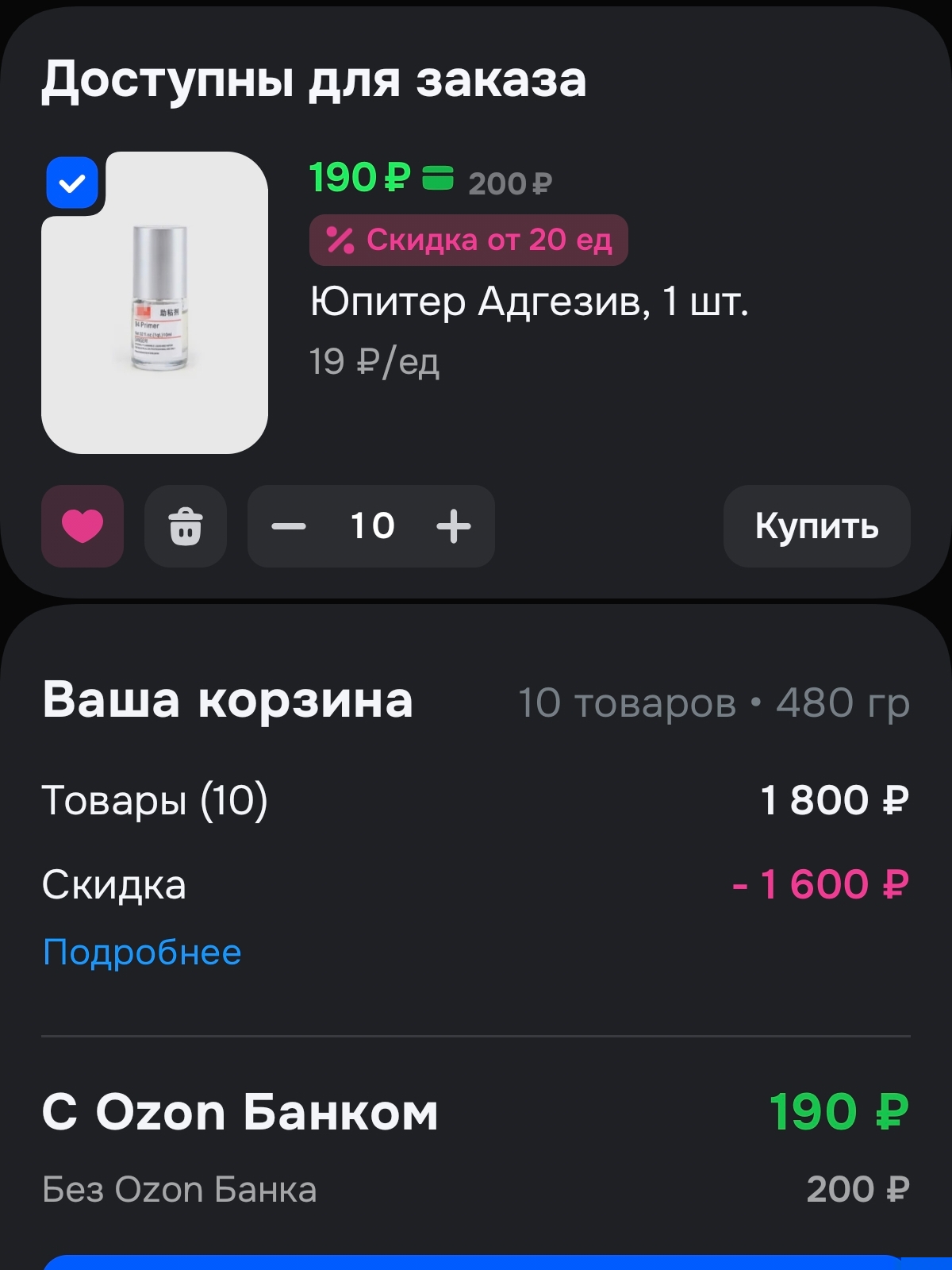Delete the item using the trash icon
952x1270 pixels.
[185, 526]
